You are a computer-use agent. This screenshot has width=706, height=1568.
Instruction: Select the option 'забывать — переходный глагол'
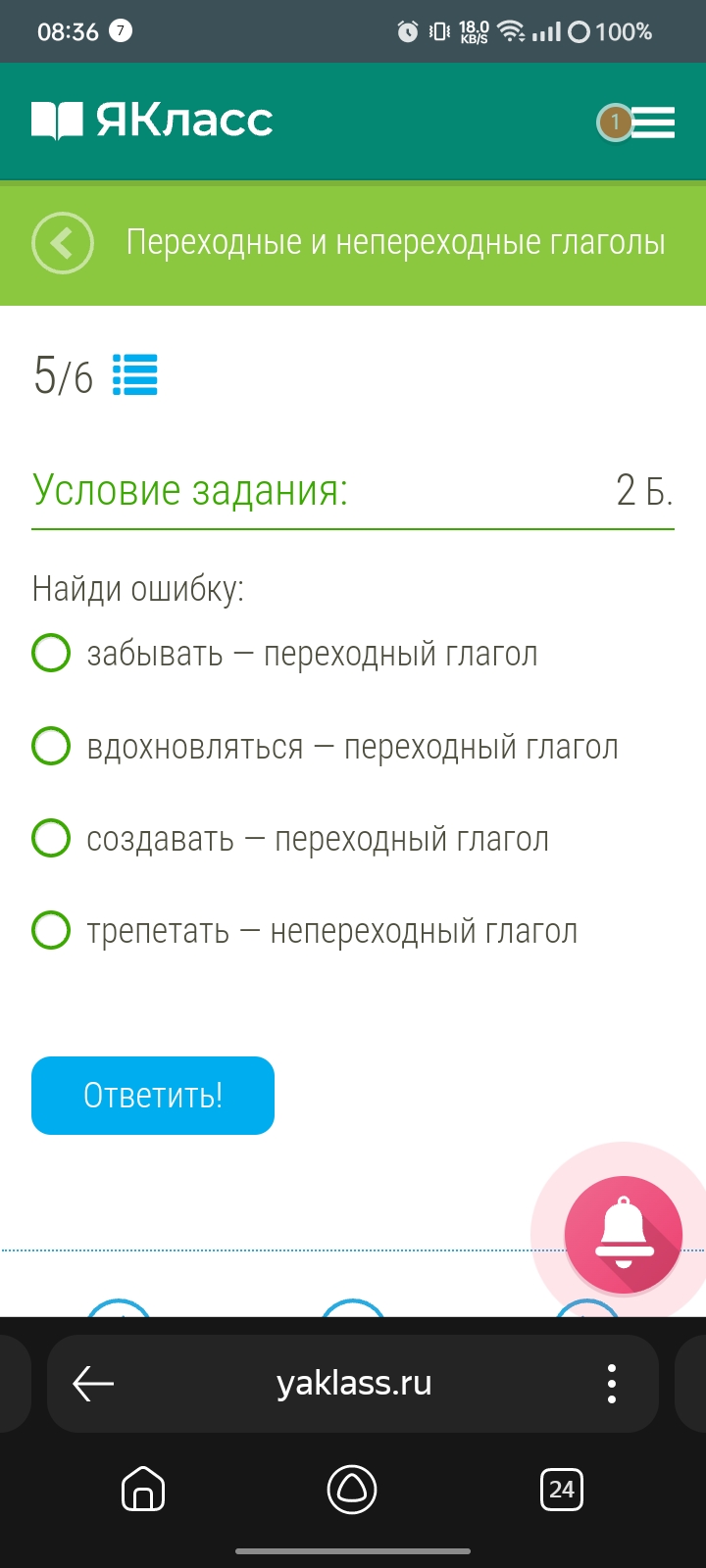tap(51, 653)
